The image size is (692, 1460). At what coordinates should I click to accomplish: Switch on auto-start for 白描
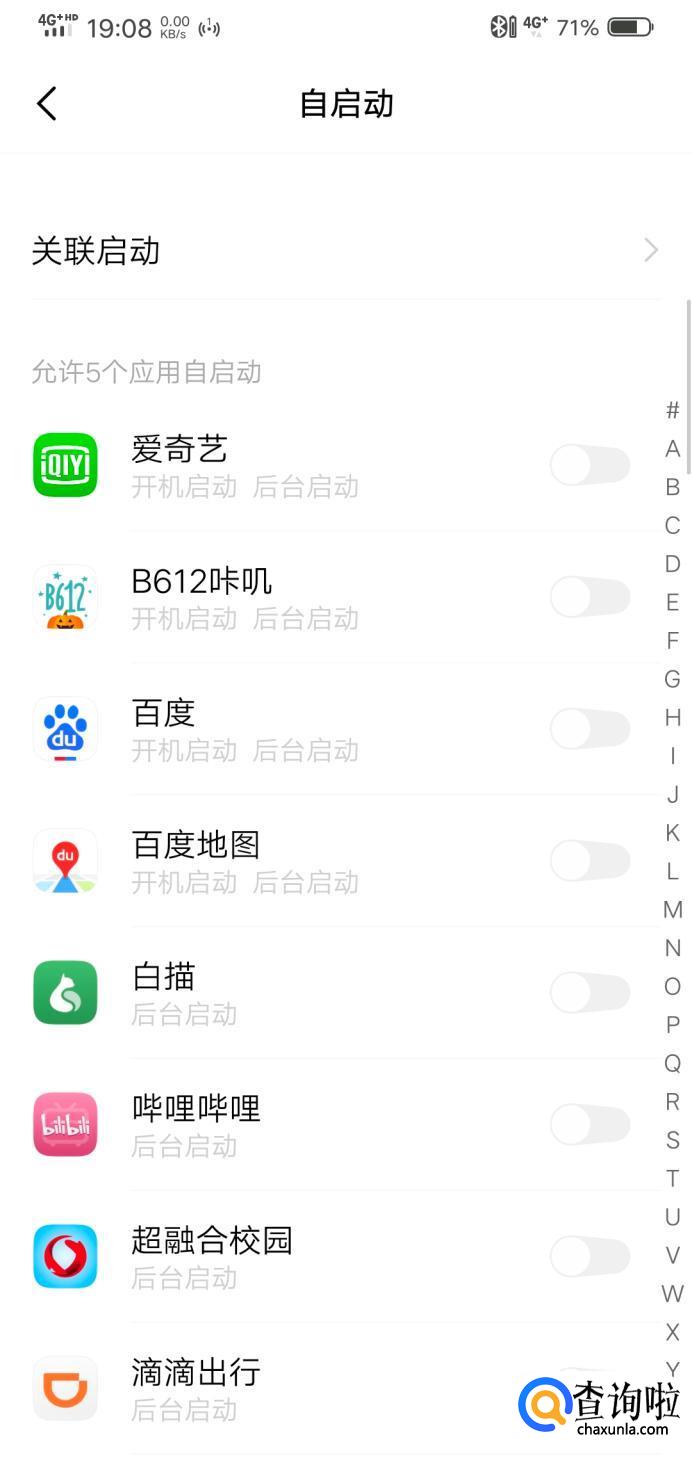(590, 993)
